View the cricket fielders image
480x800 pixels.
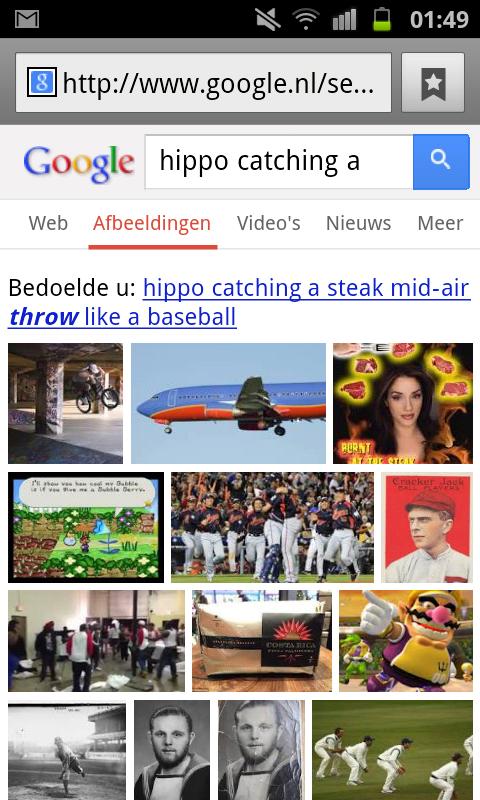click(x=392, y=750)
